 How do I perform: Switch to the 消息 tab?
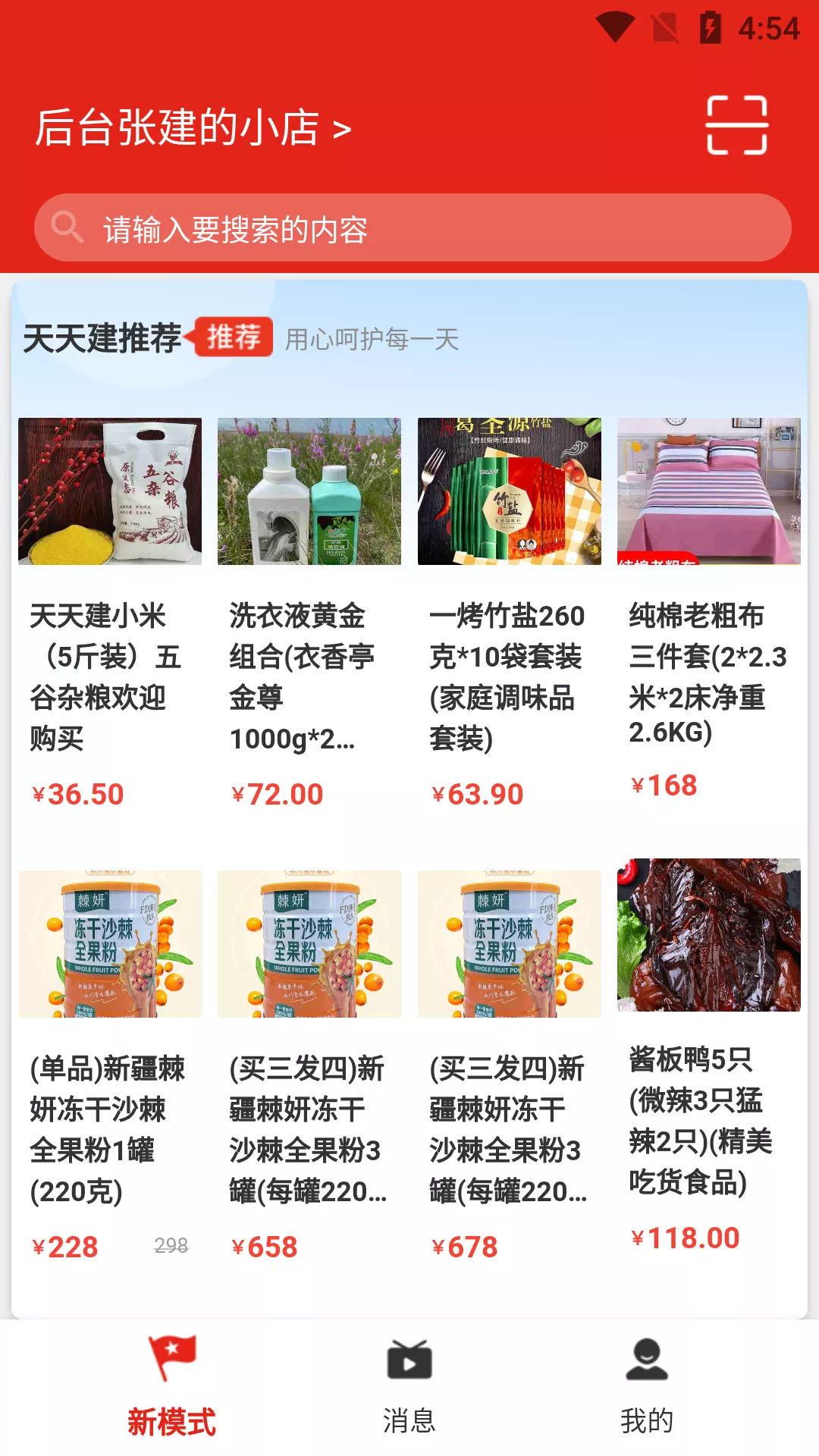click(x=409, y=1388)
